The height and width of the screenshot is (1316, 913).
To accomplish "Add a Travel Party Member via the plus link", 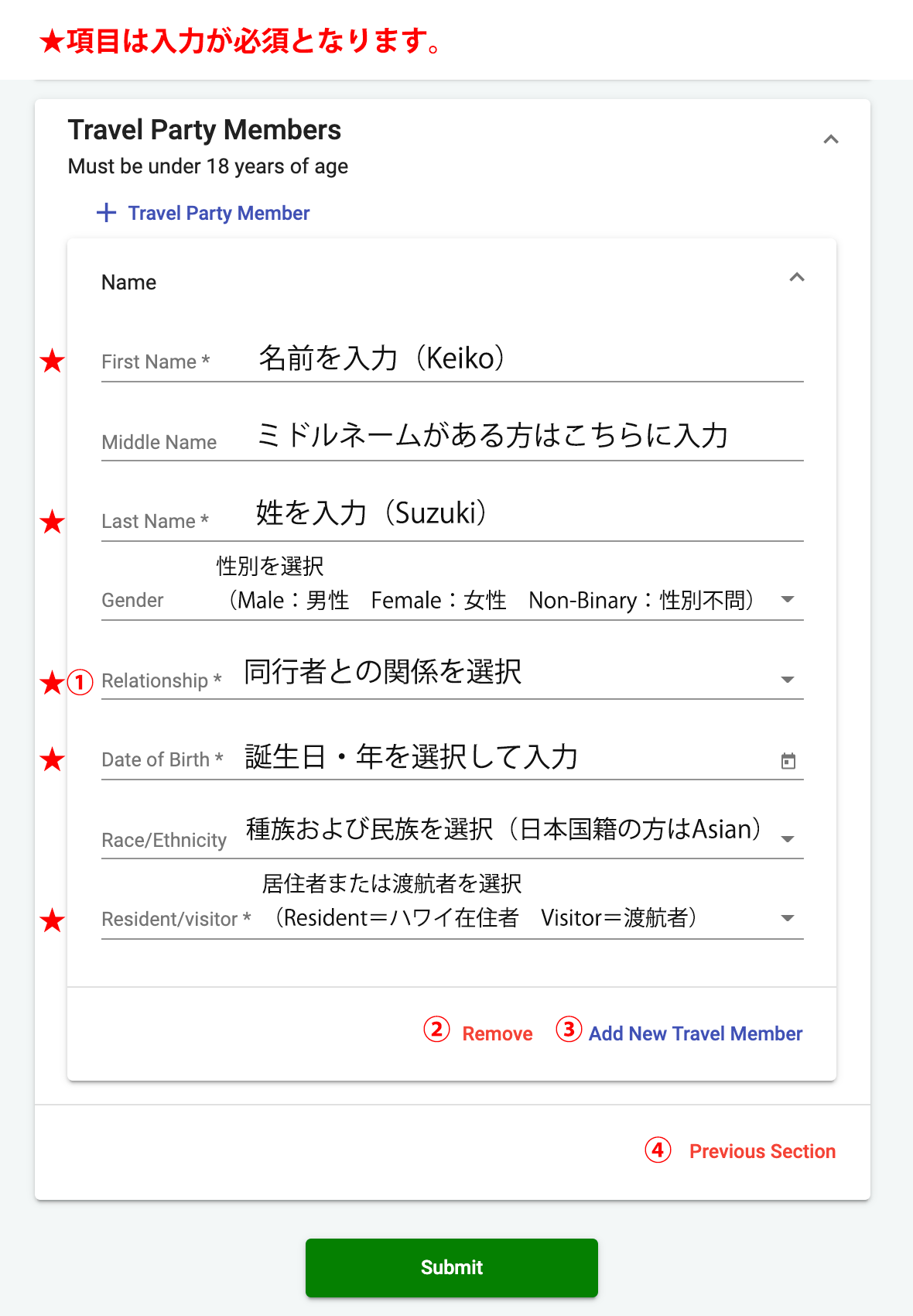I will point(203,213).
